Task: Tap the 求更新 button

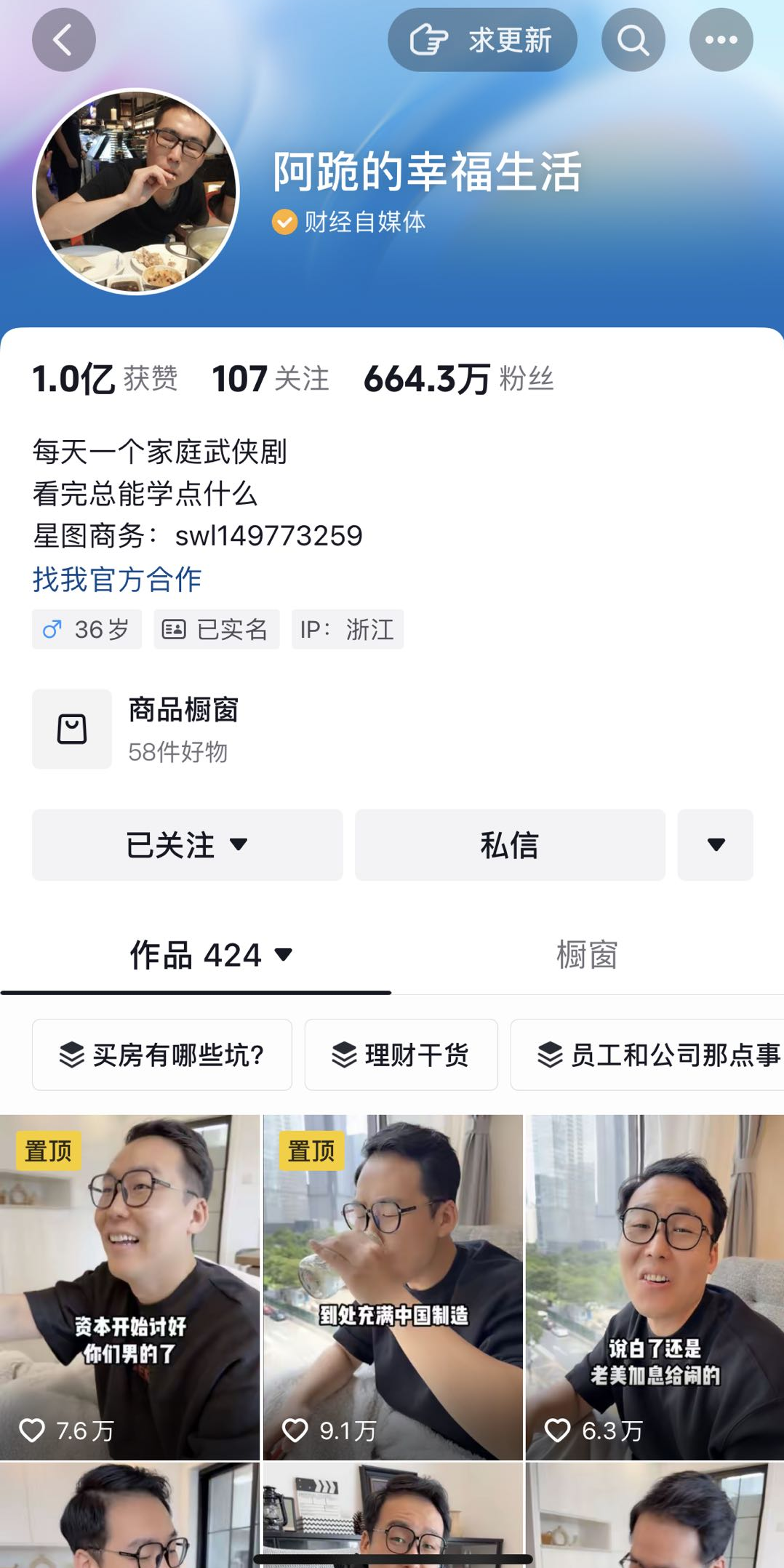Action: 482,40
